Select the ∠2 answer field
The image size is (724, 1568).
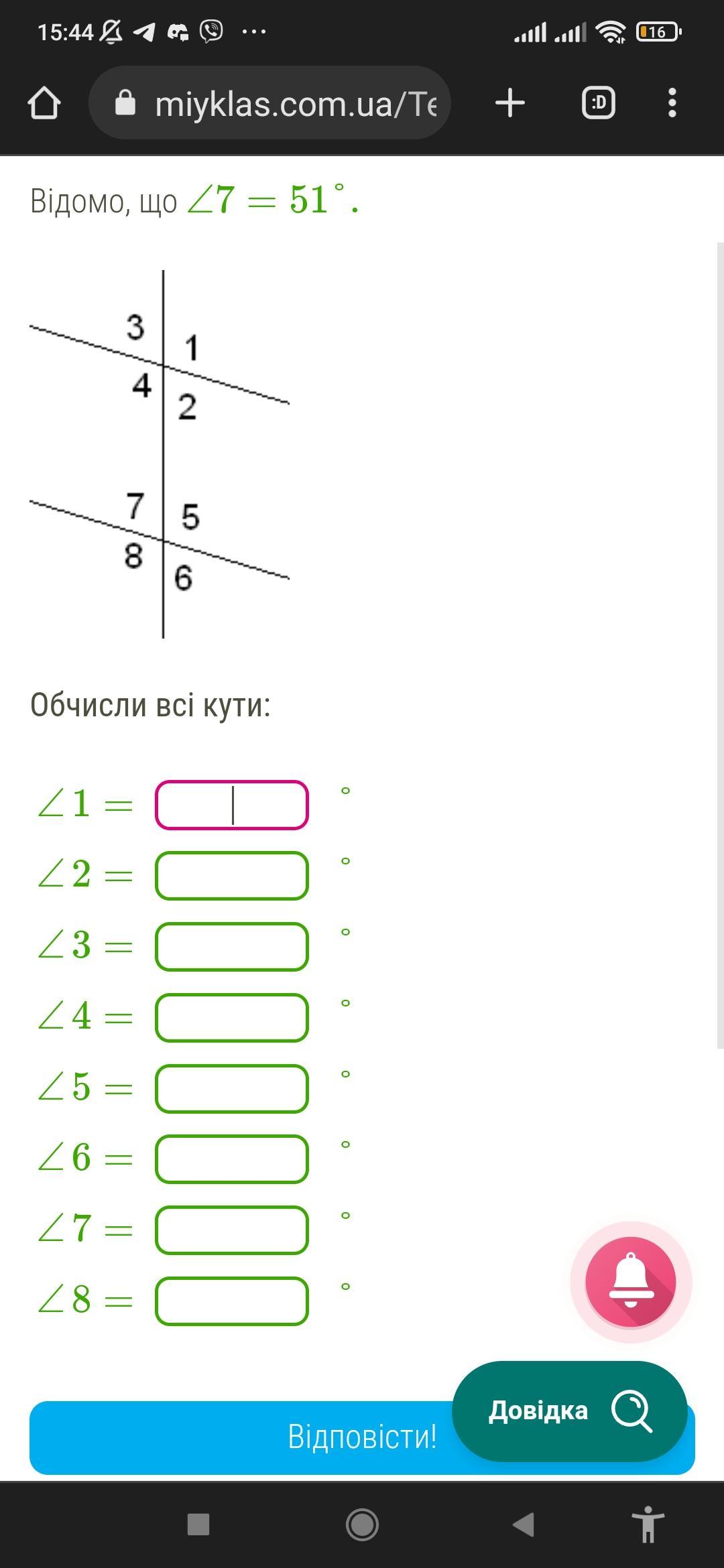point(232,876)
